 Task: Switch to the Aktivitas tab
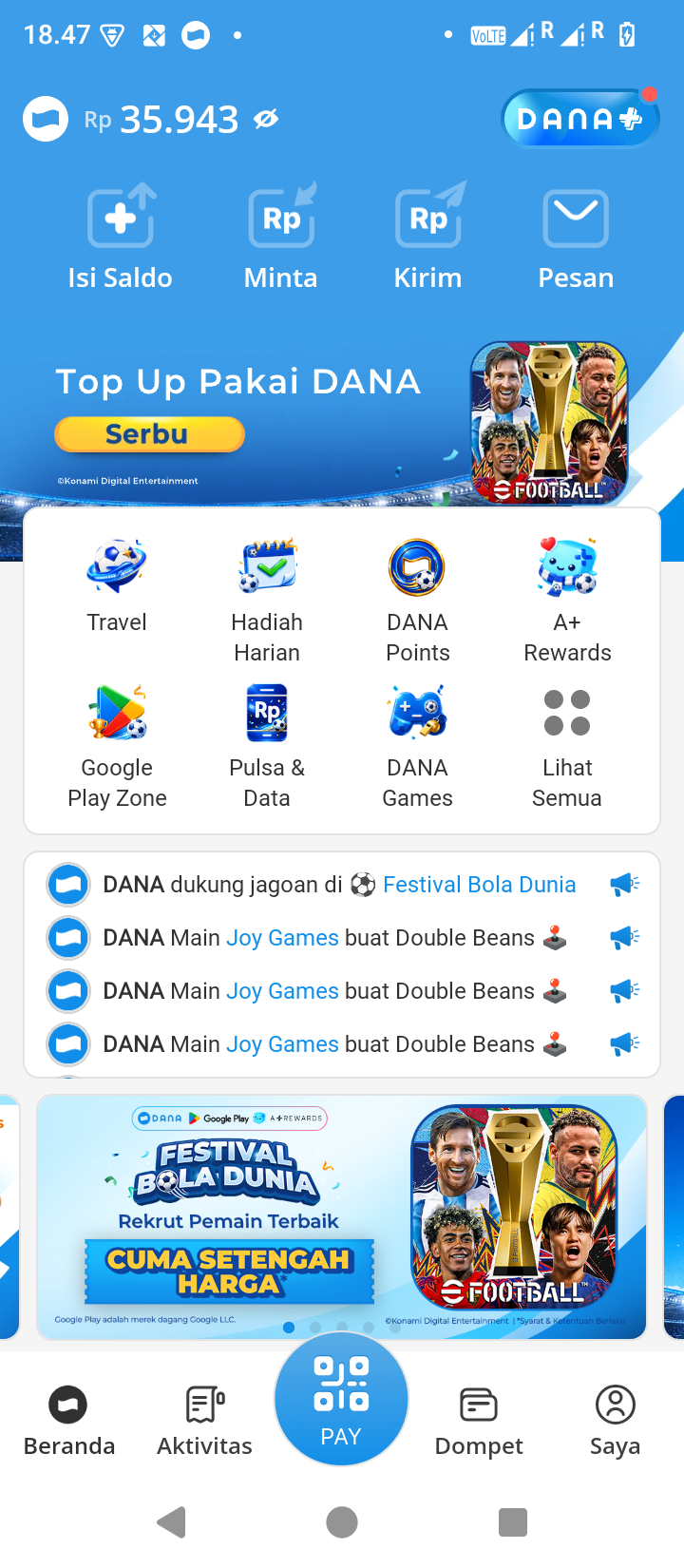click(204, 1421)
